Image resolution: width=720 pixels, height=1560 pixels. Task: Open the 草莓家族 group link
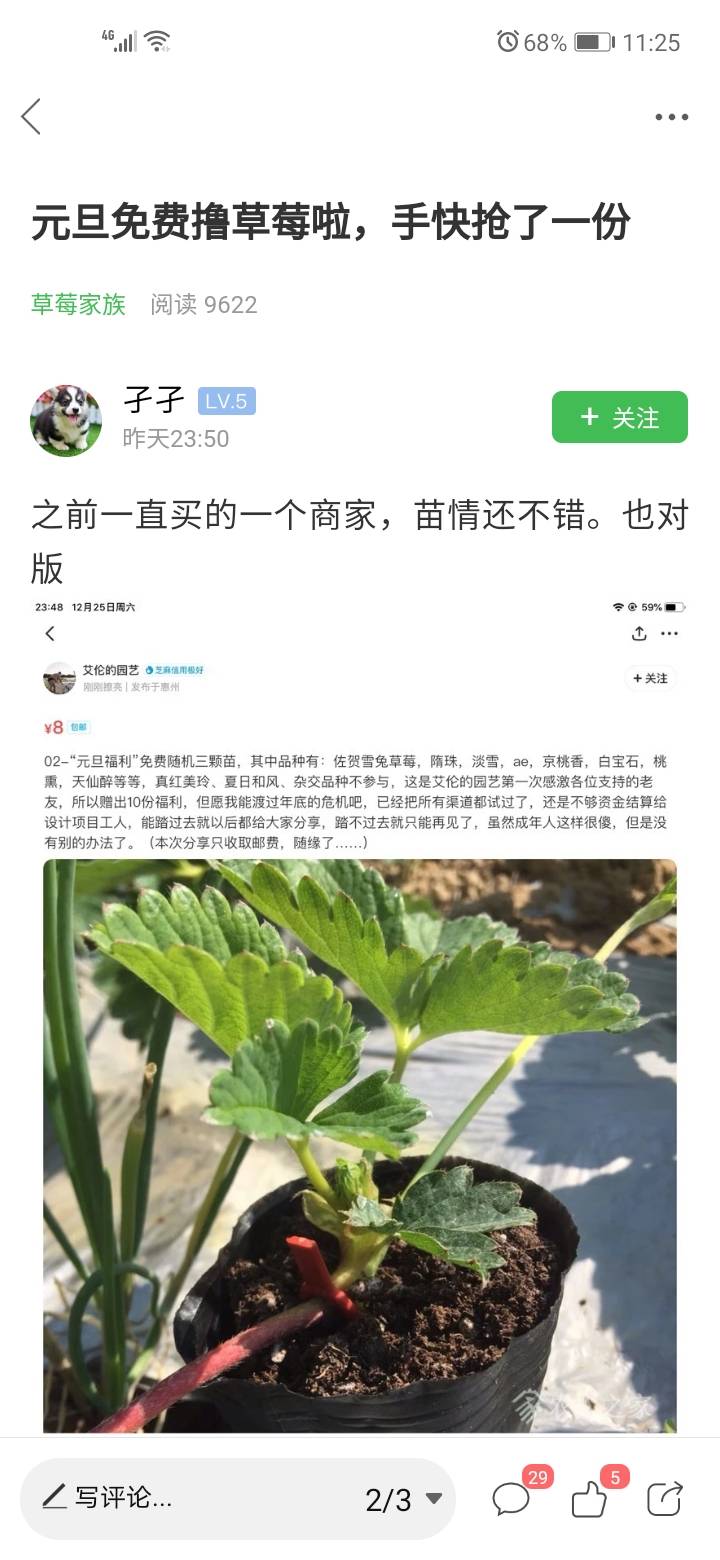(78, 304)
